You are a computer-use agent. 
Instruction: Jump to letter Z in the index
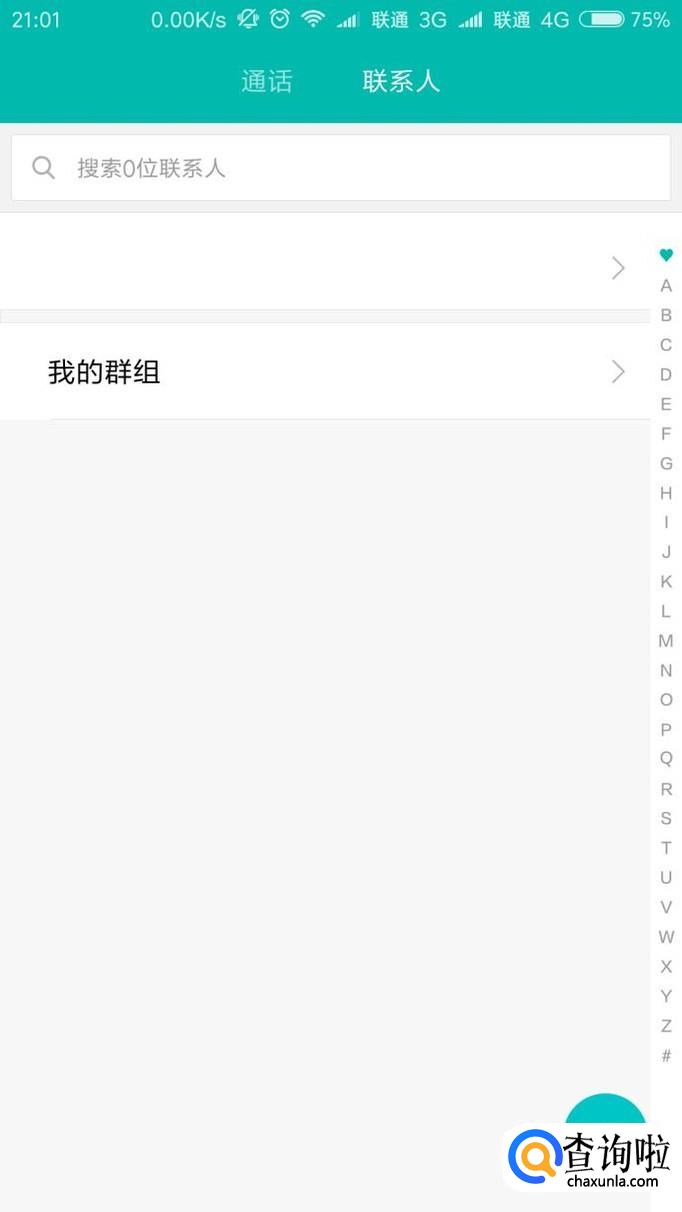pyautogui.click(x=666, y=1026)
